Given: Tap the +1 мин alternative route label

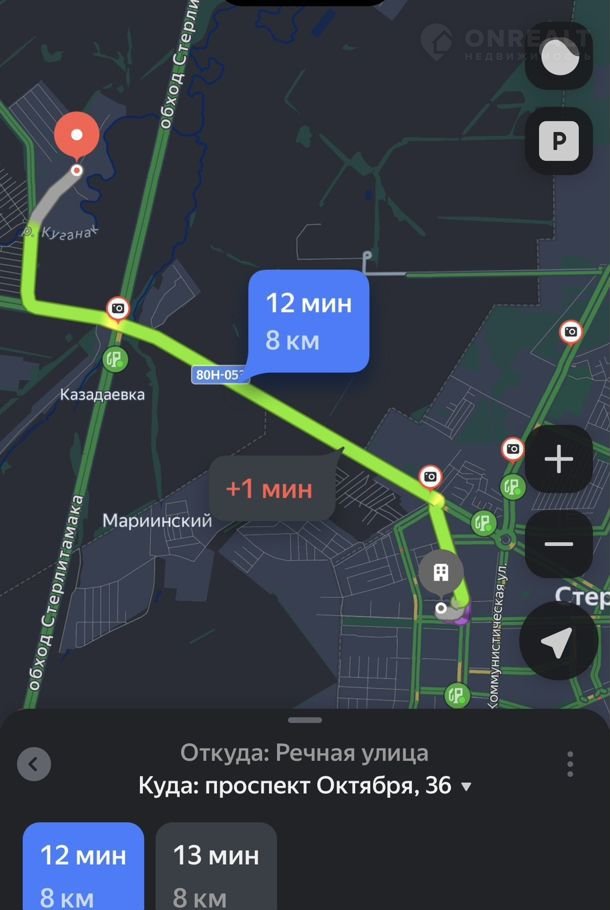Looking at the screenshot, I should [269, 489].
